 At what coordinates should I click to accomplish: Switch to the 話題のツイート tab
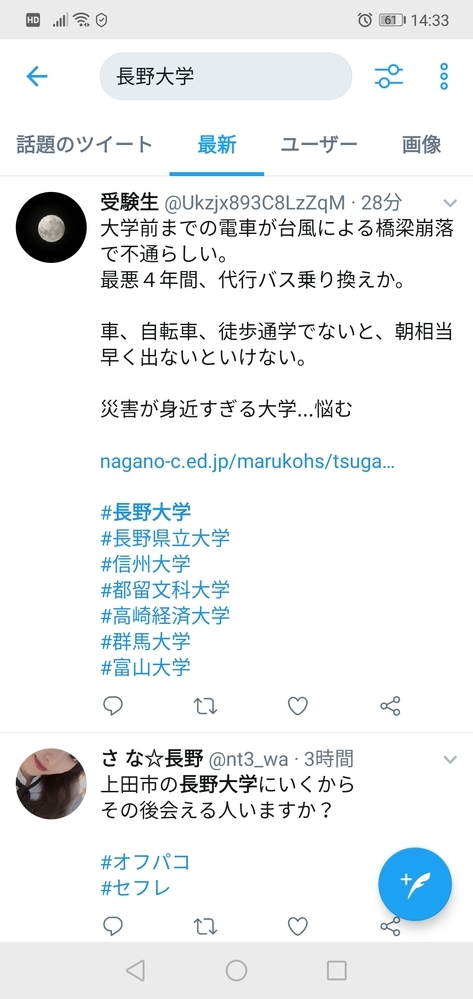pos(84,145)
